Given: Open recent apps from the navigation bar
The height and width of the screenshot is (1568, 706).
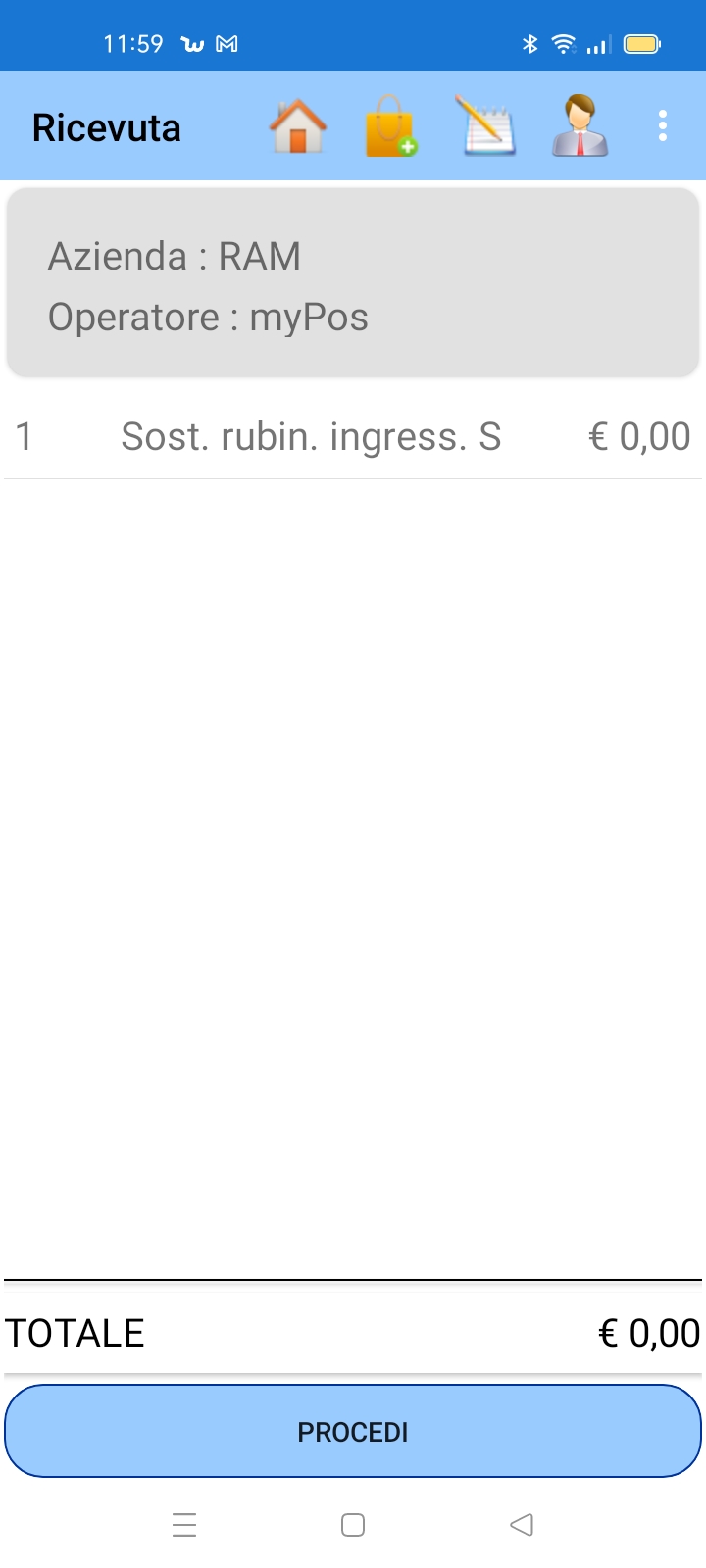Looking at the screenshot, I should 184,1525.
